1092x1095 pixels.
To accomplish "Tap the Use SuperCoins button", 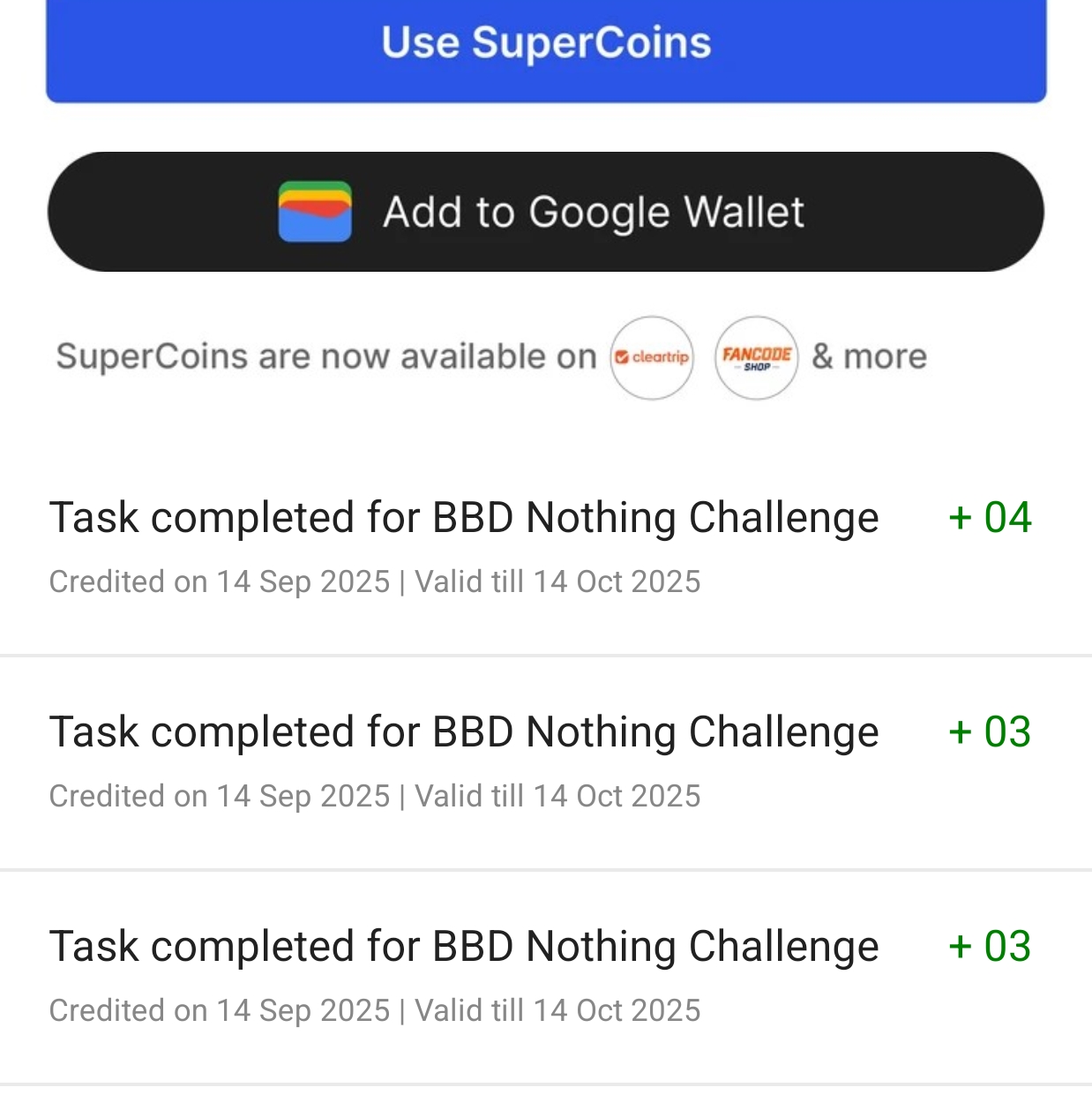I will [546, 46].
